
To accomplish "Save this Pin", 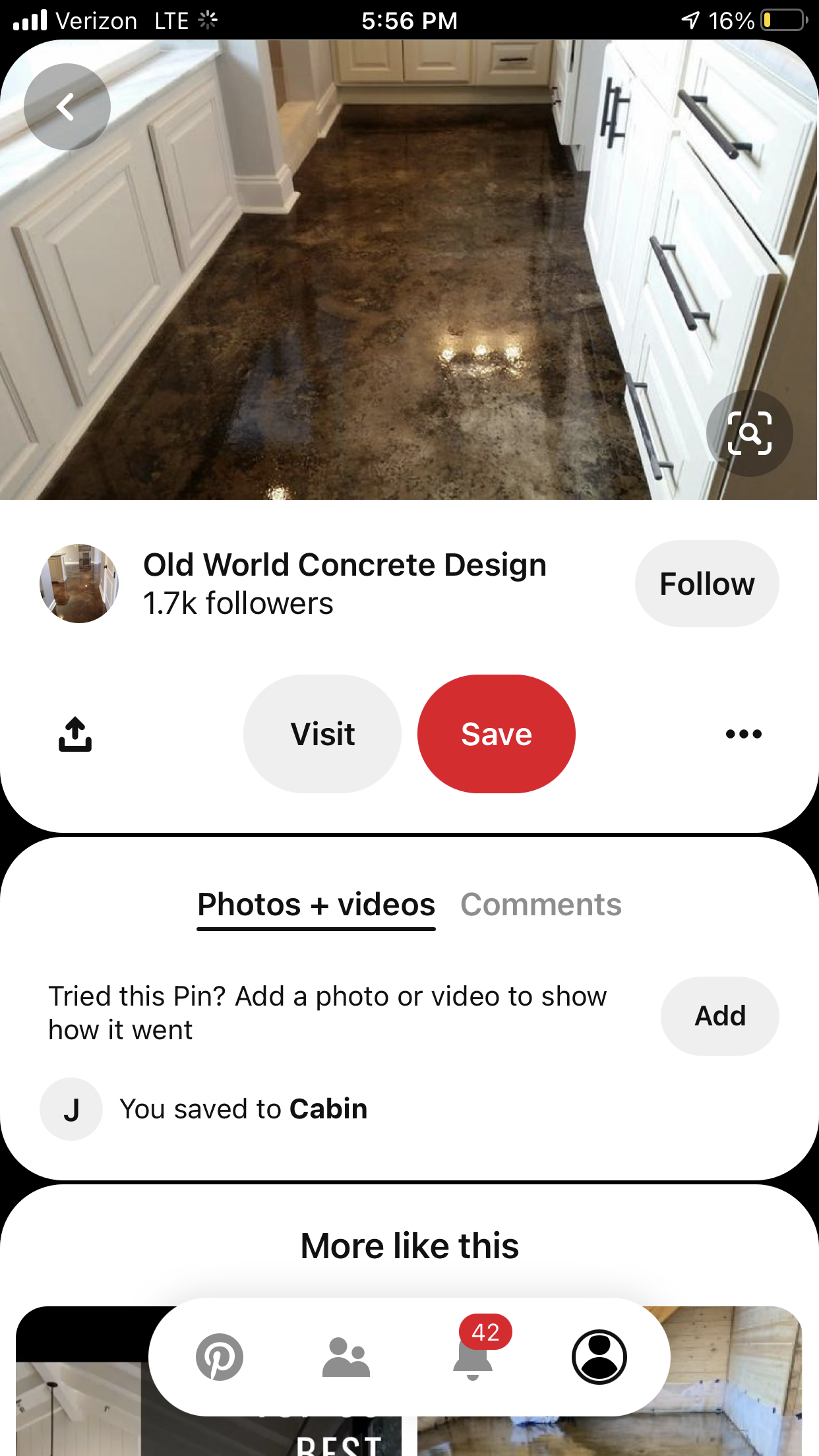I will 497,734.
